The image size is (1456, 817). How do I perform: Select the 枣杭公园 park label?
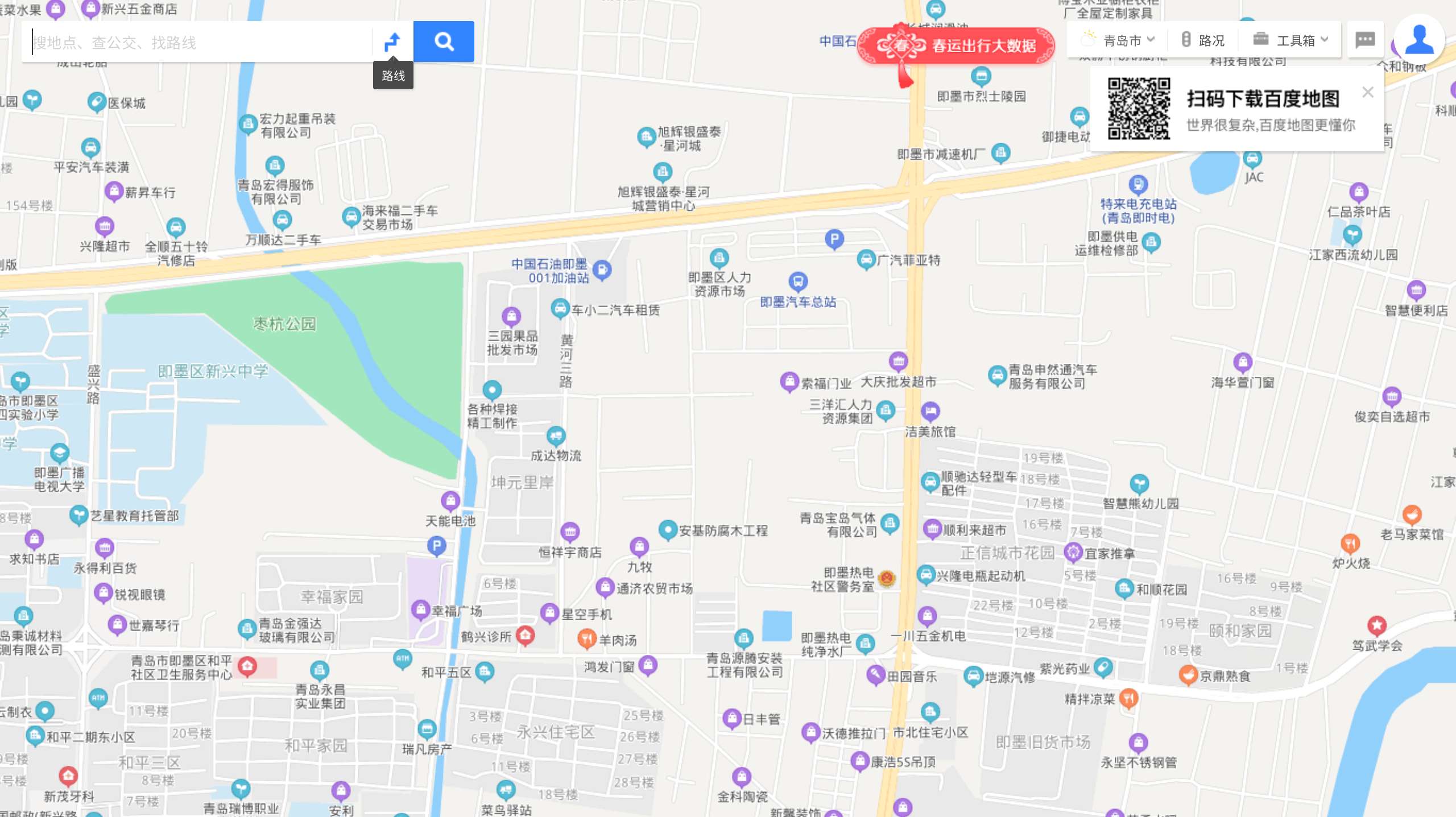tap(284, 324)
